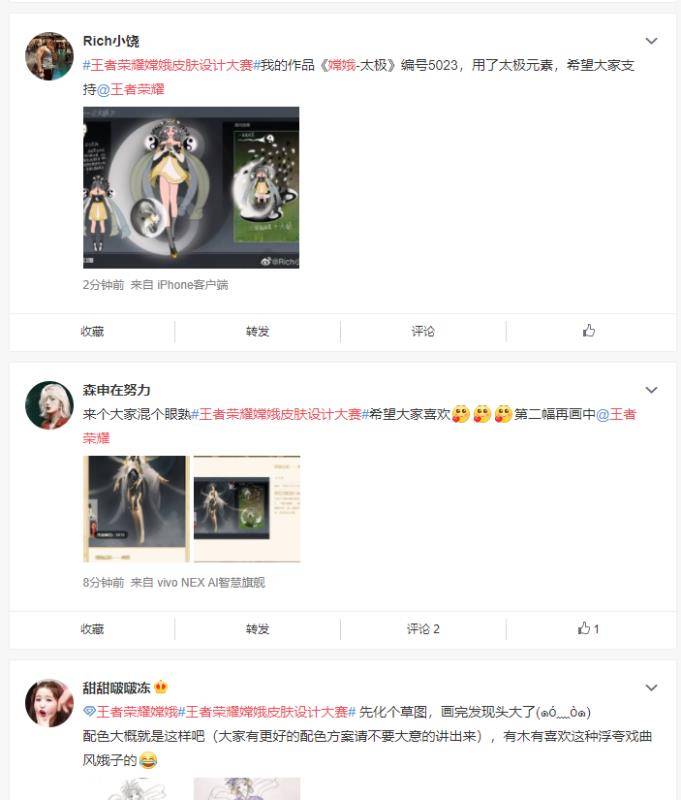The width and height of the screenshot is (681, 800).
Task: Open 评论 2 on 森申在努力's post
Action: coord(423,629)
